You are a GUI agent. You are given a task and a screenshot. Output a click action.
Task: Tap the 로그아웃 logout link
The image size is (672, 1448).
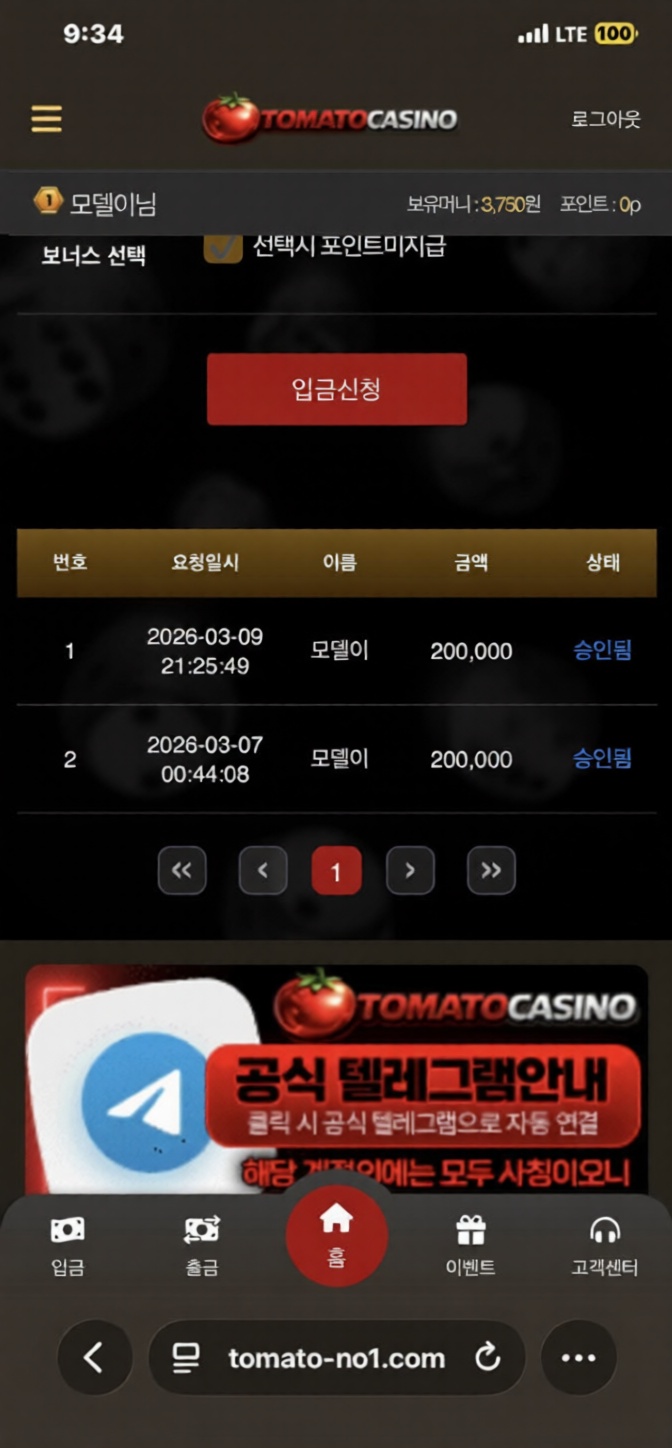tap(605, 119)
